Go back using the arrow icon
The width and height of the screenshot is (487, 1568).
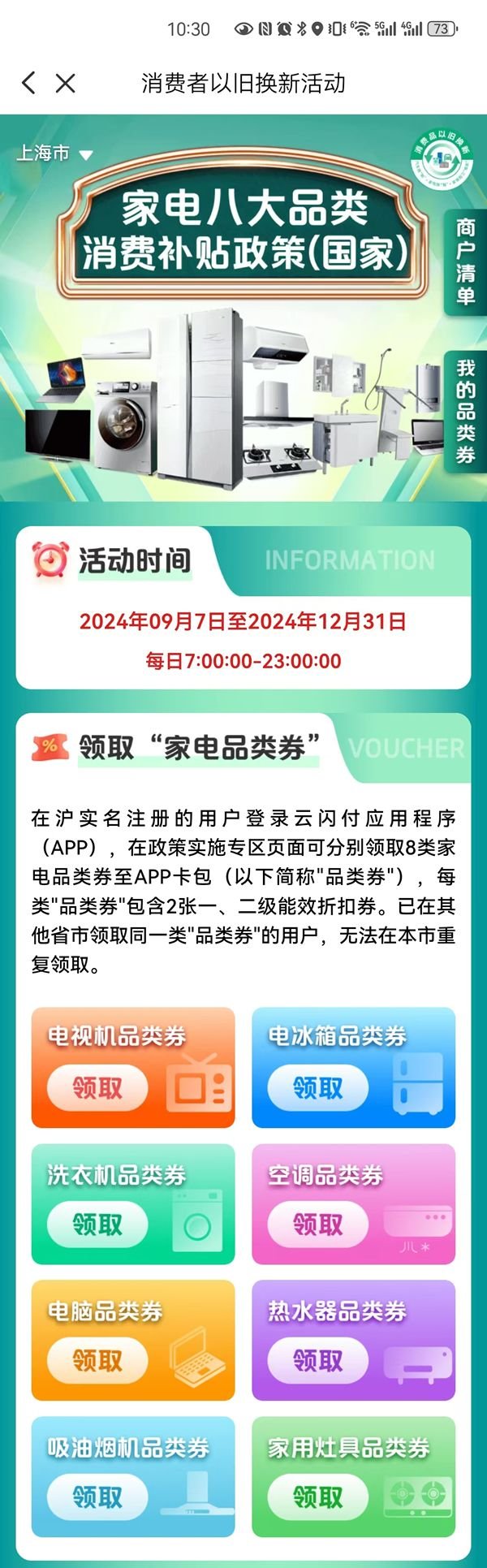29,83
